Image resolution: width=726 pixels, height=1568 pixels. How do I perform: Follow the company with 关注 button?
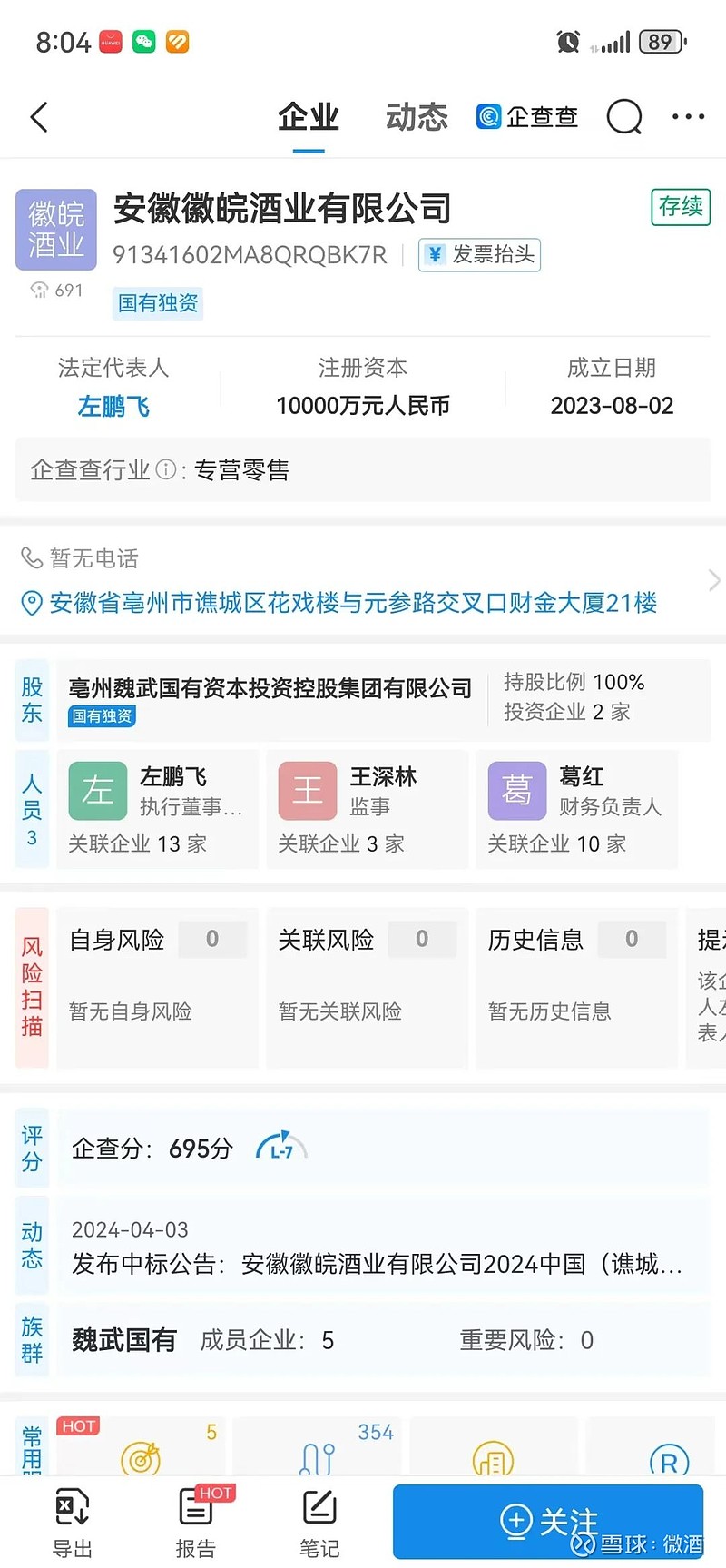coord(548,1522)
